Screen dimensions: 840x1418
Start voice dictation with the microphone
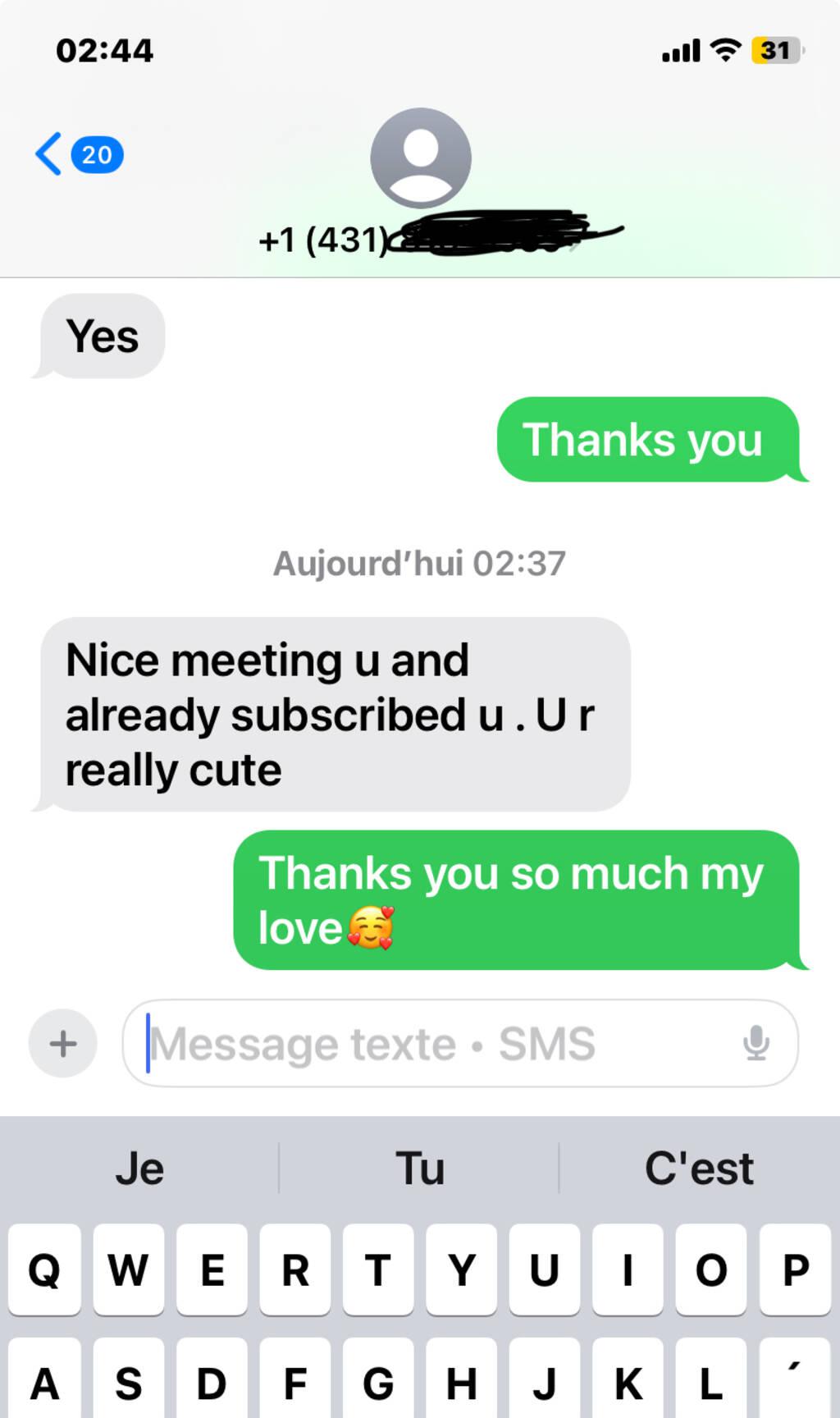click(756, 1044)
